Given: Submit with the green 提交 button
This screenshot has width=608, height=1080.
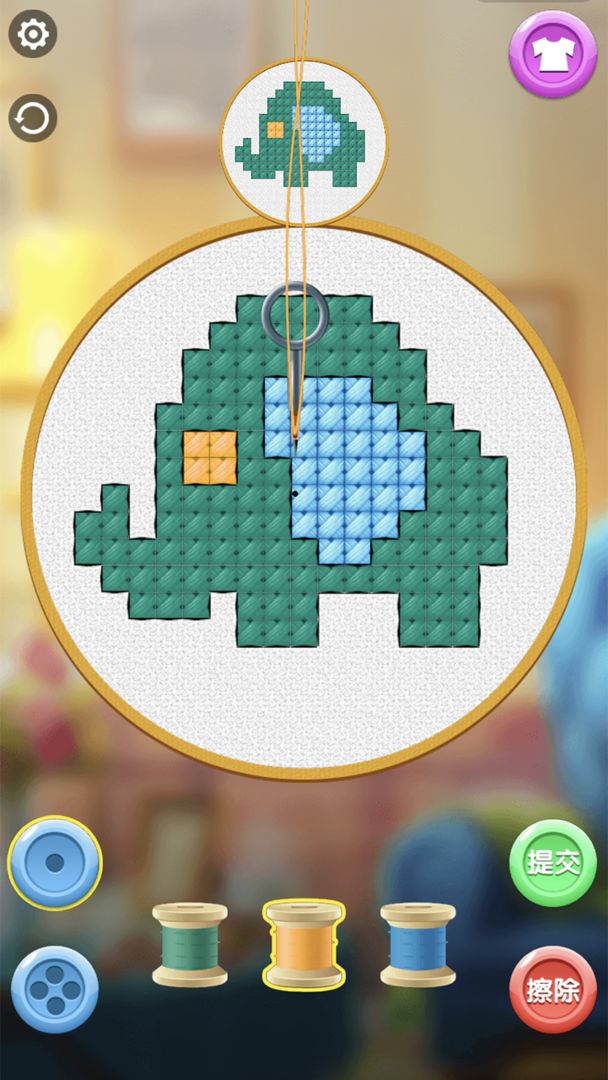Looking at the screenshot, I should pyautogui.click(x=553, y=863).
